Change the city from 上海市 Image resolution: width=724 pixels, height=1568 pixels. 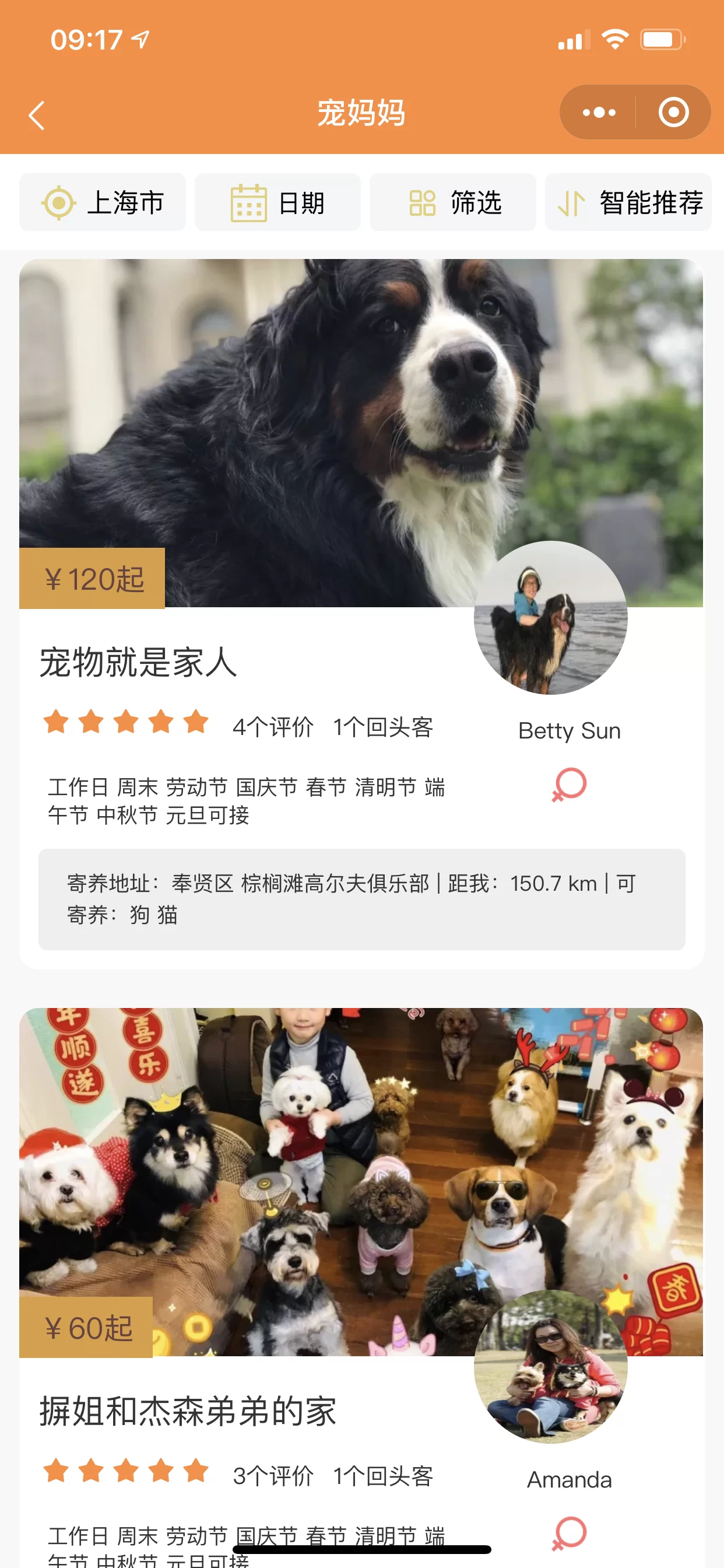103,202
